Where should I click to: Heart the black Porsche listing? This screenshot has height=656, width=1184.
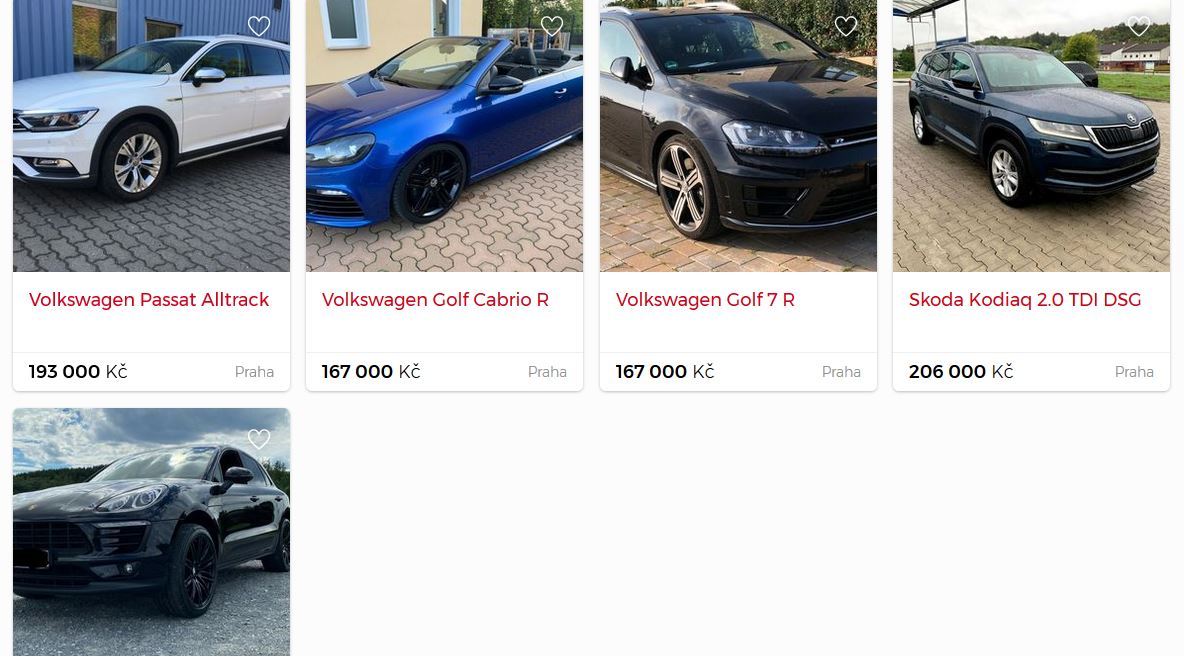[259, 439]
